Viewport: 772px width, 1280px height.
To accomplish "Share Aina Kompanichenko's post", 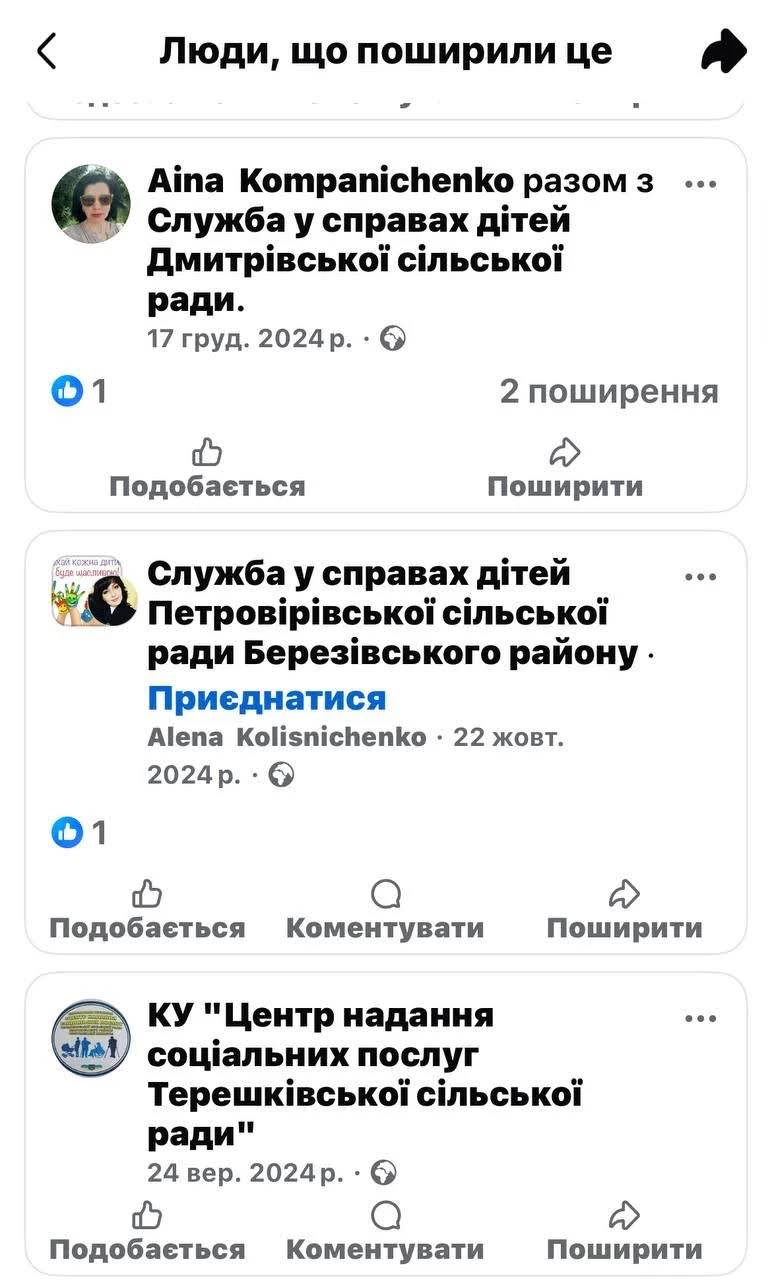I will coord(565,468).
